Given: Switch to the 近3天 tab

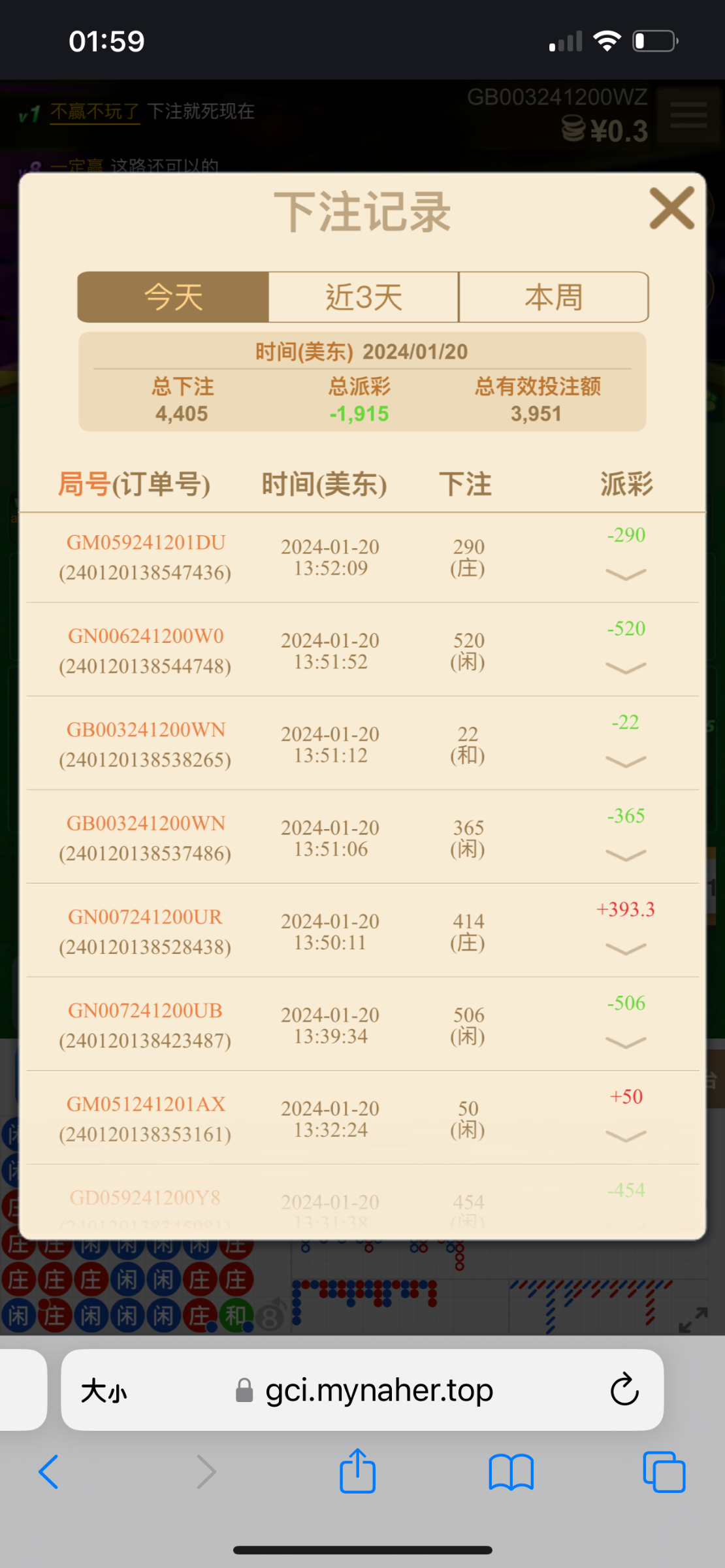Looking at the screenshot, I should (x=364, y=297).
